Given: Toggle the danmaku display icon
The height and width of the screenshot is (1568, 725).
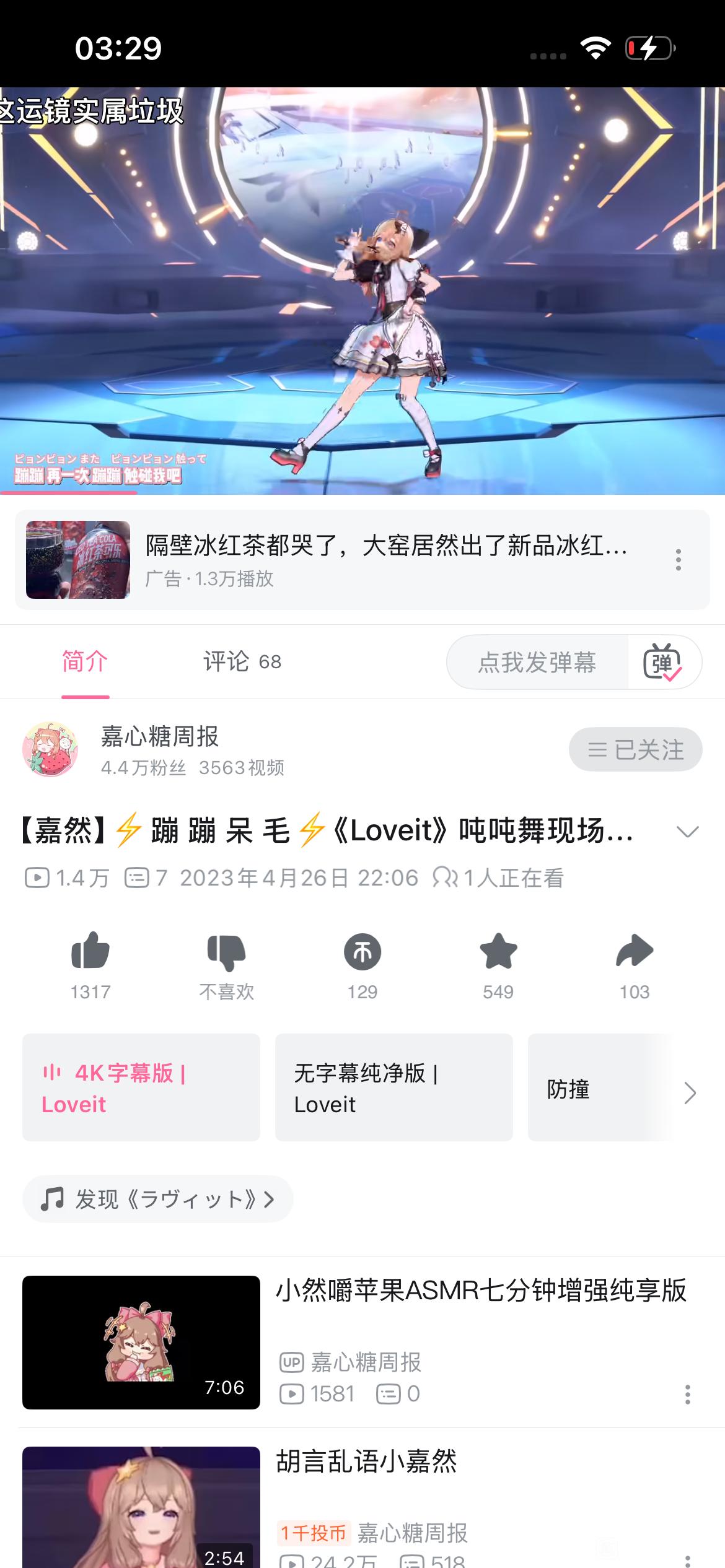Looking at the screenshot, I should 662,662.
